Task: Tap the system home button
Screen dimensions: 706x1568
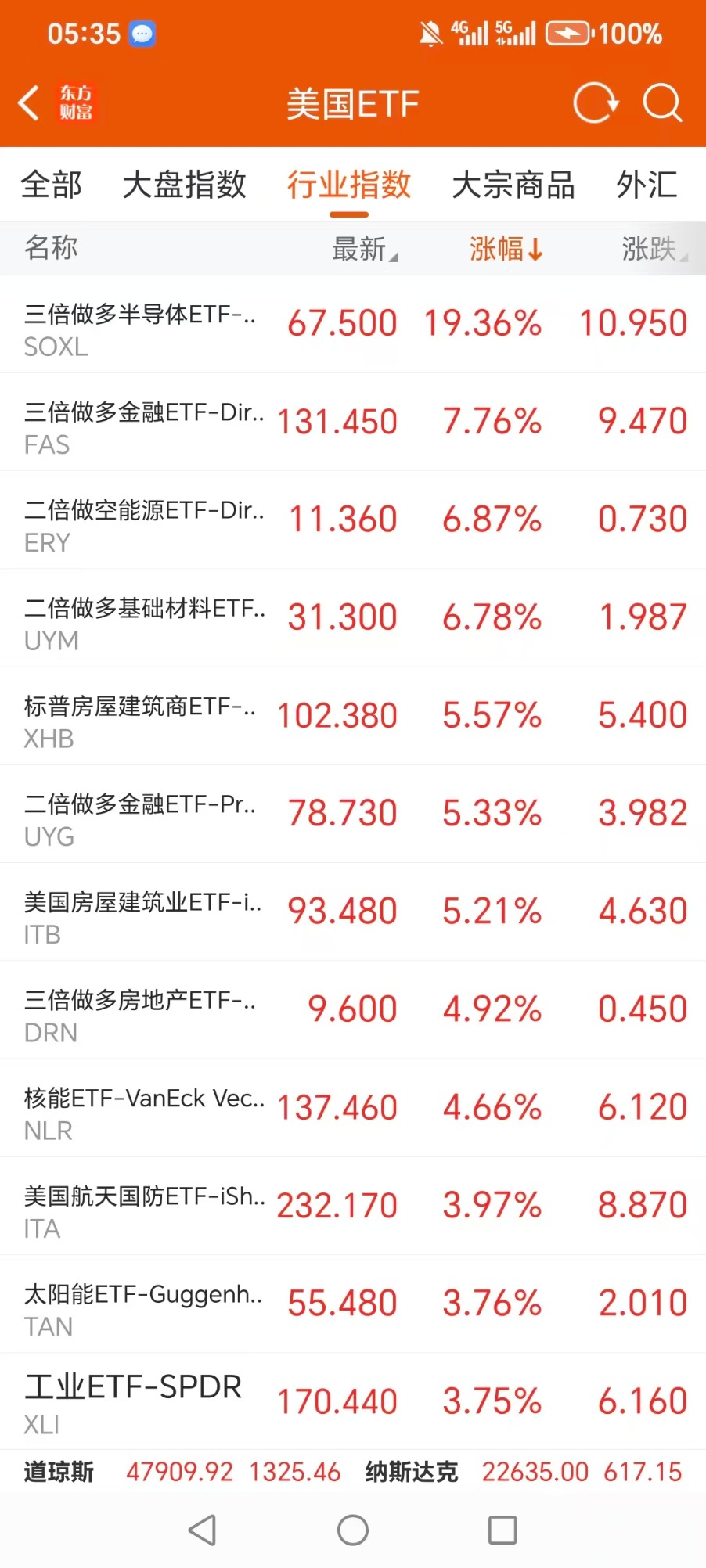Action: [353, 1530]
